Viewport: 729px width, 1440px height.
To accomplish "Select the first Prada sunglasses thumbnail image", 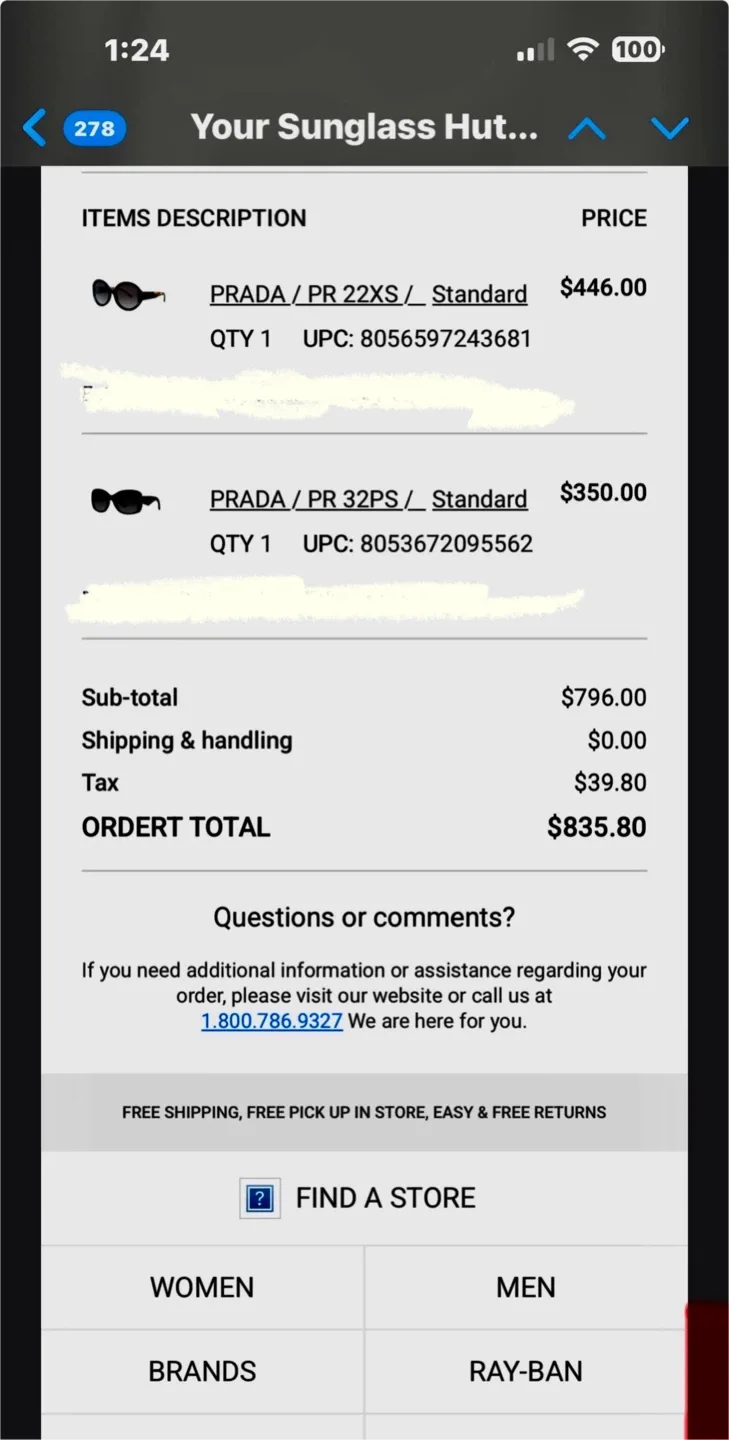I will (127, 293).
